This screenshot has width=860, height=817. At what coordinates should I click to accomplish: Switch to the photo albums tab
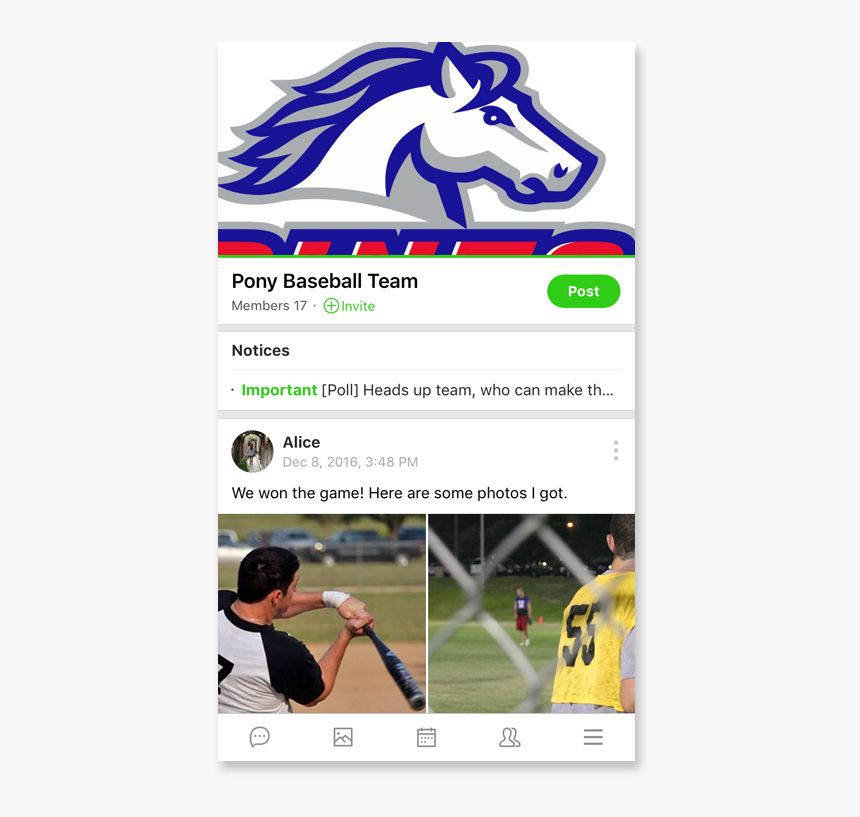tap(343, 738)
